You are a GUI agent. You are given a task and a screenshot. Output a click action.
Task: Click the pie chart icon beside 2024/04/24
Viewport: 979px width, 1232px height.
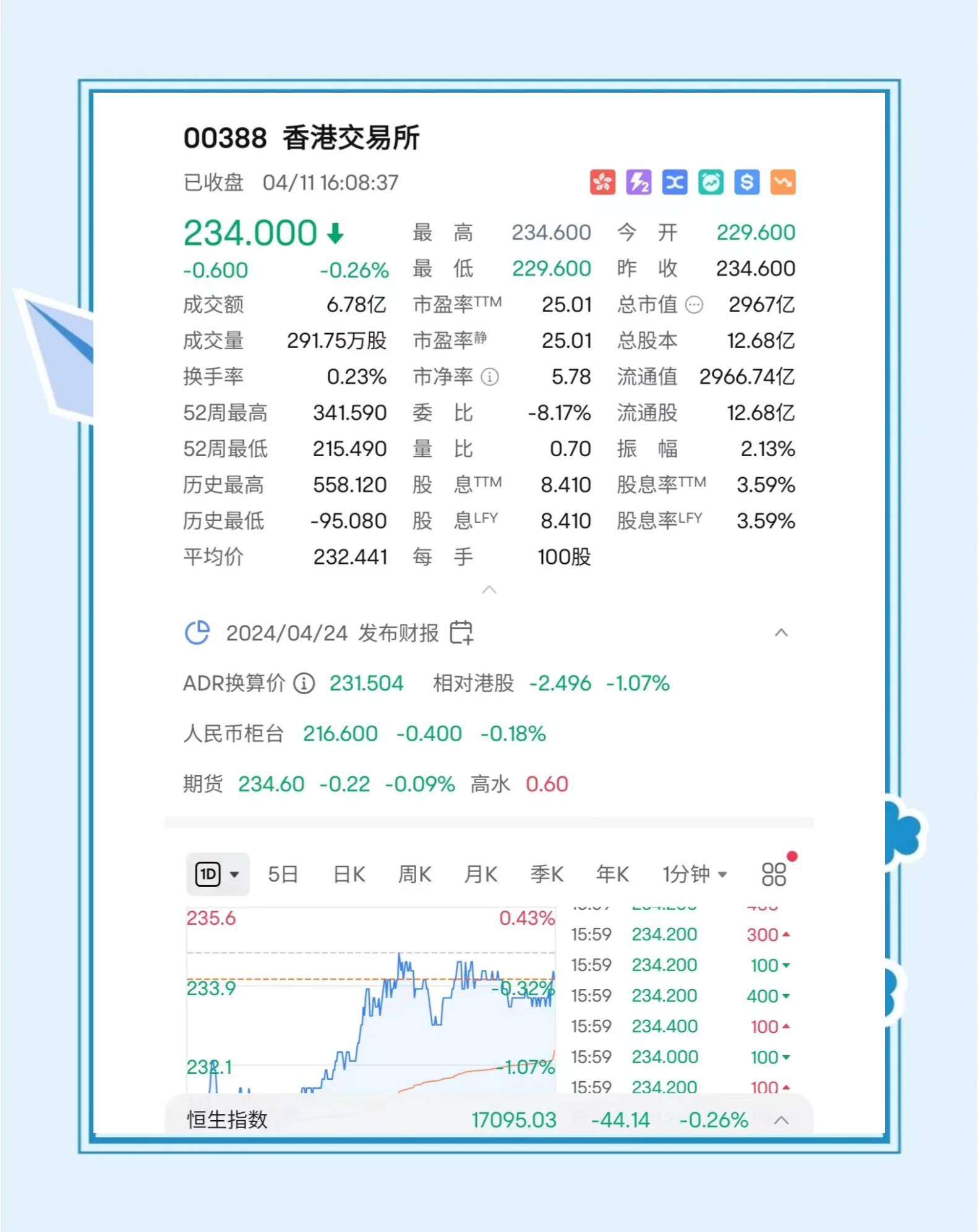pyautogui.click(x=197, y=632)
